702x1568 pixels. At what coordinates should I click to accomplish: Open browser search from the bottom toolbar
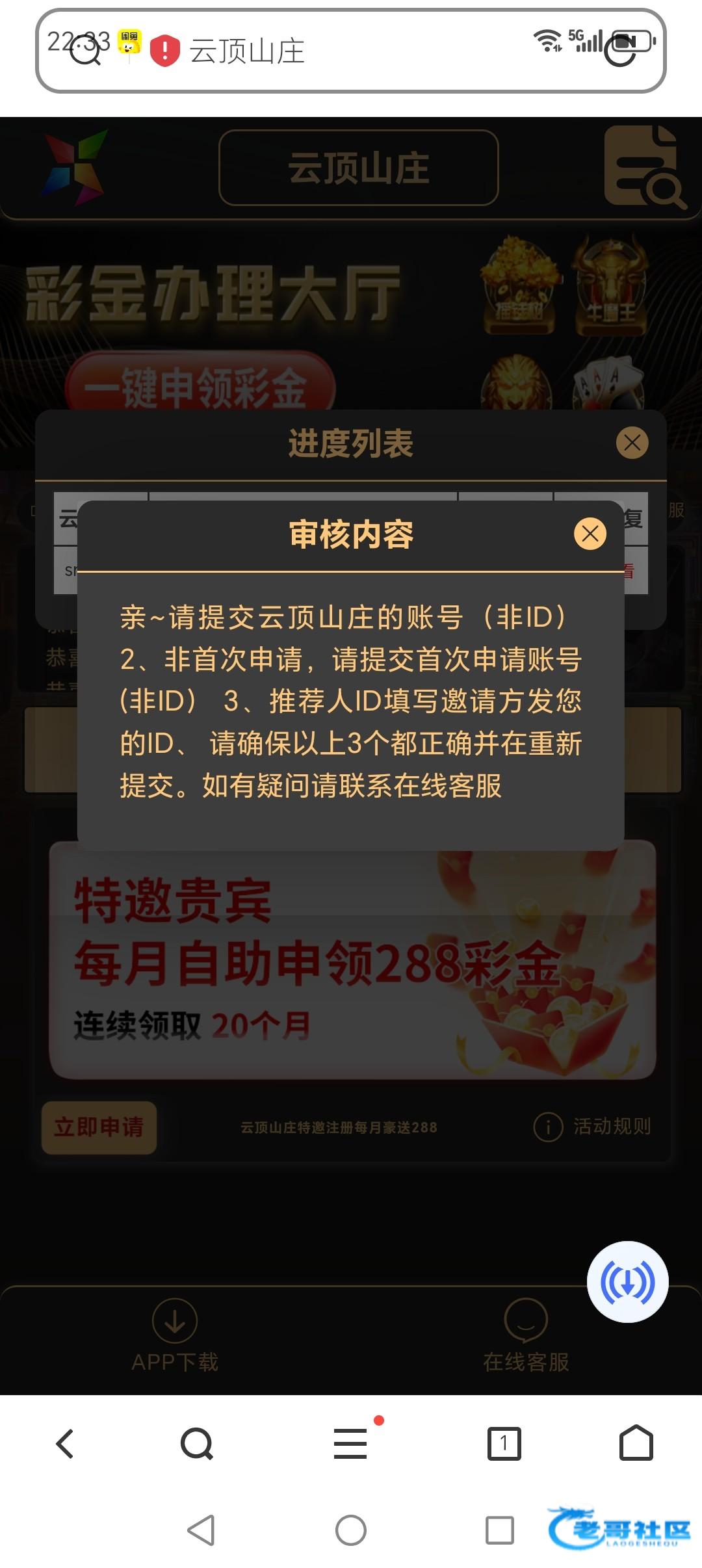(197, 1444)
